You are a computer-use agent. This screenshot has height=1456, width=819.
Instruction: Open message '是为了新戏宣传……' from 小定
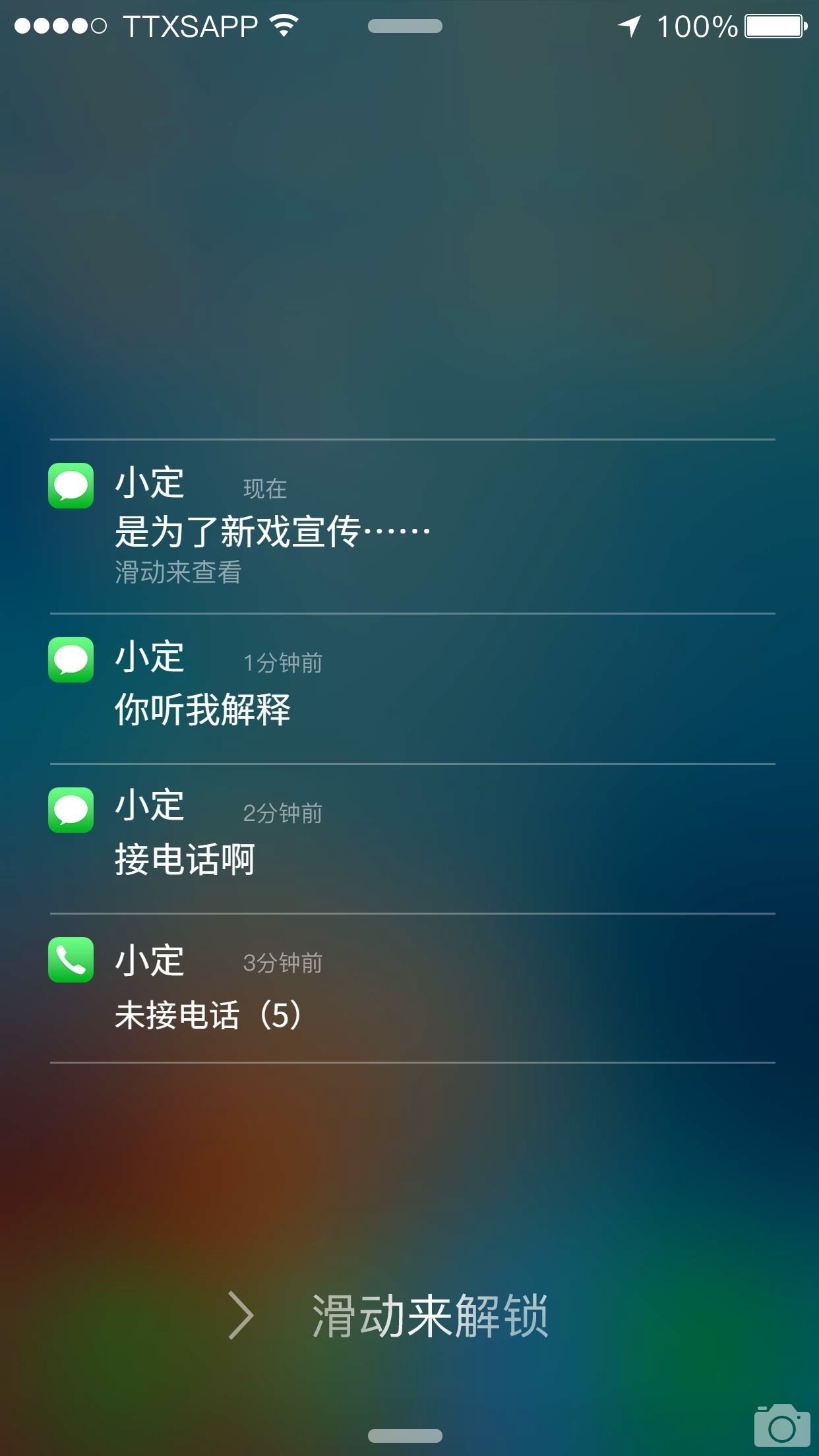(273, 530)
